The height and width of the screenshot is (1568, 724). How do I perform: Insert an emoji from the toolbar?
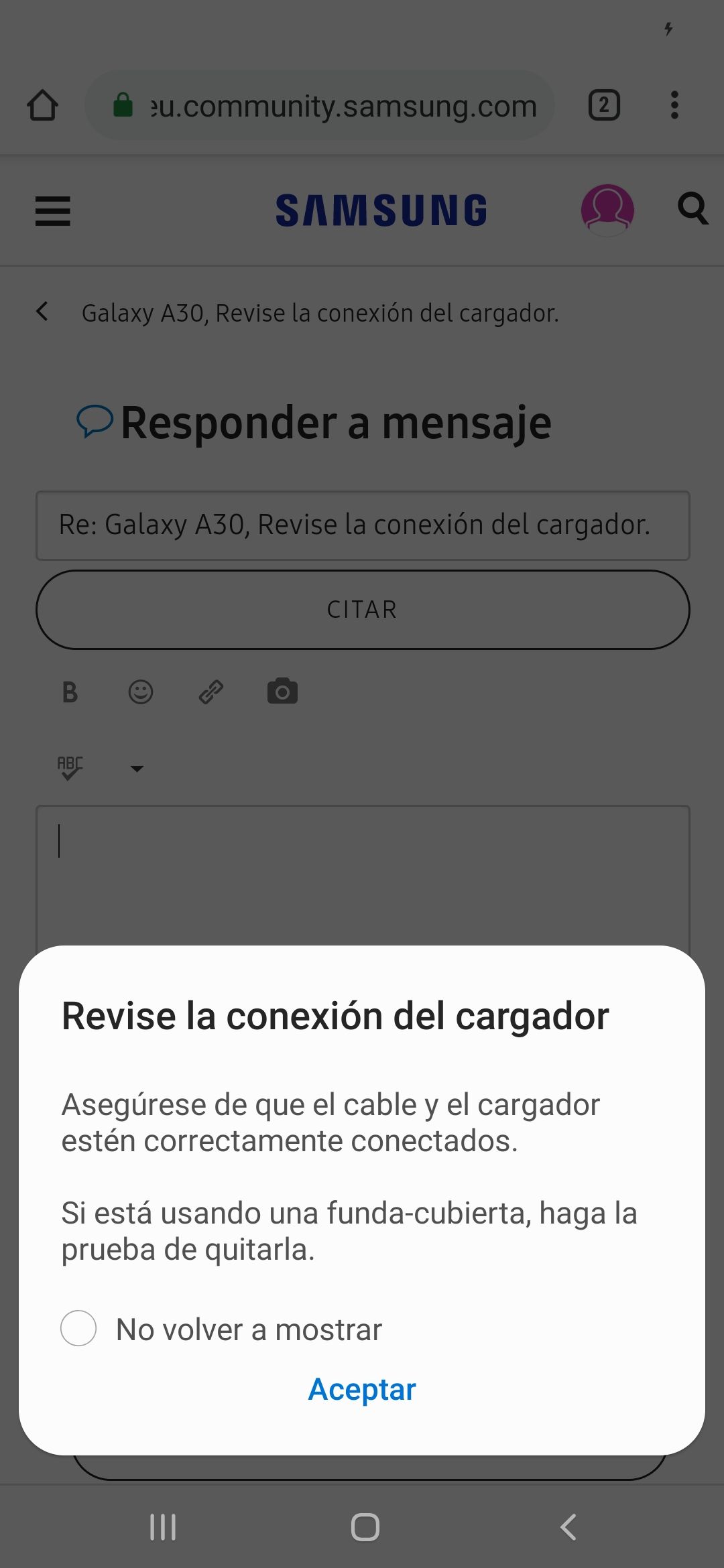point(141,692)
